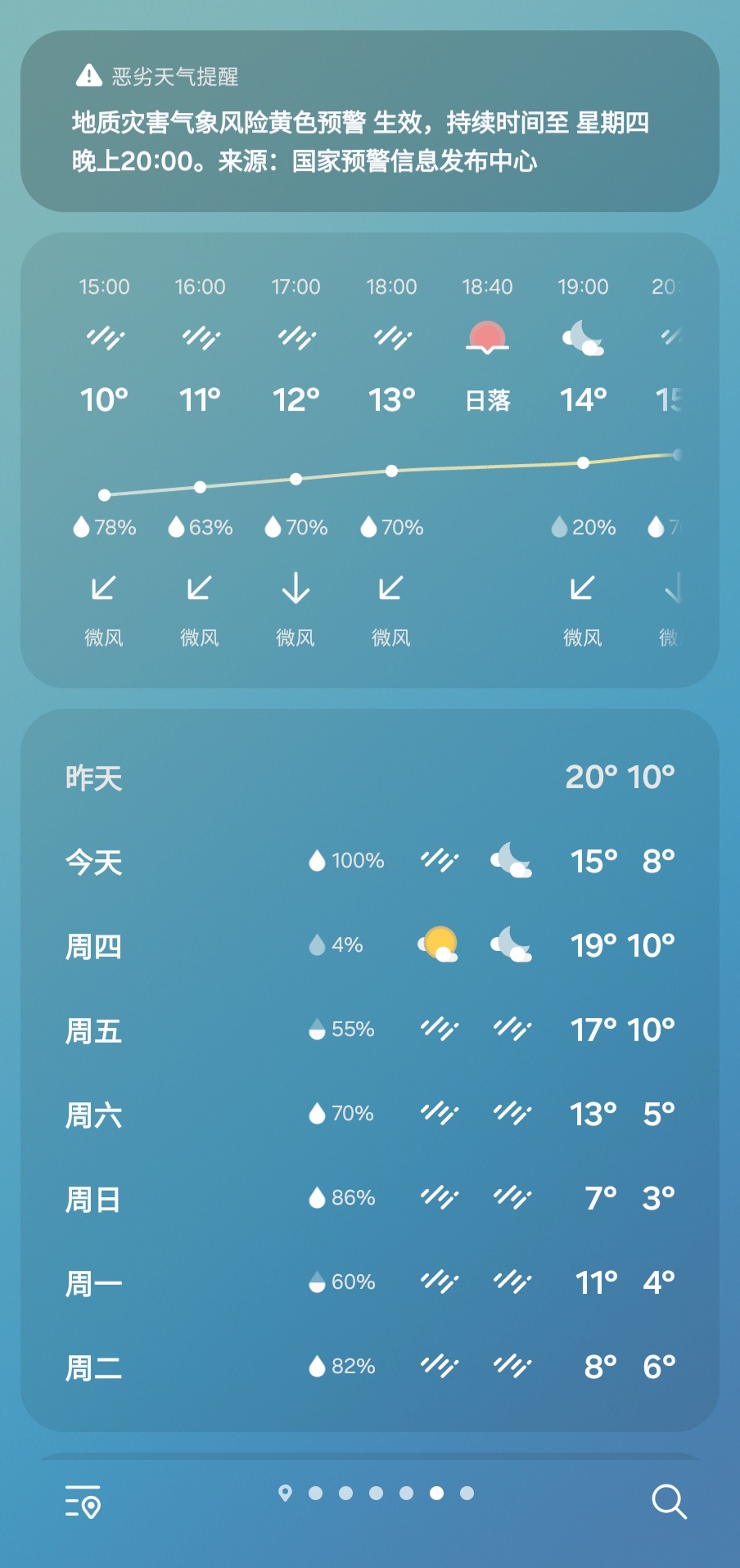Open today's (今天) forecast row
Viewport: 740px width, 1568px height.
point(370,862)
